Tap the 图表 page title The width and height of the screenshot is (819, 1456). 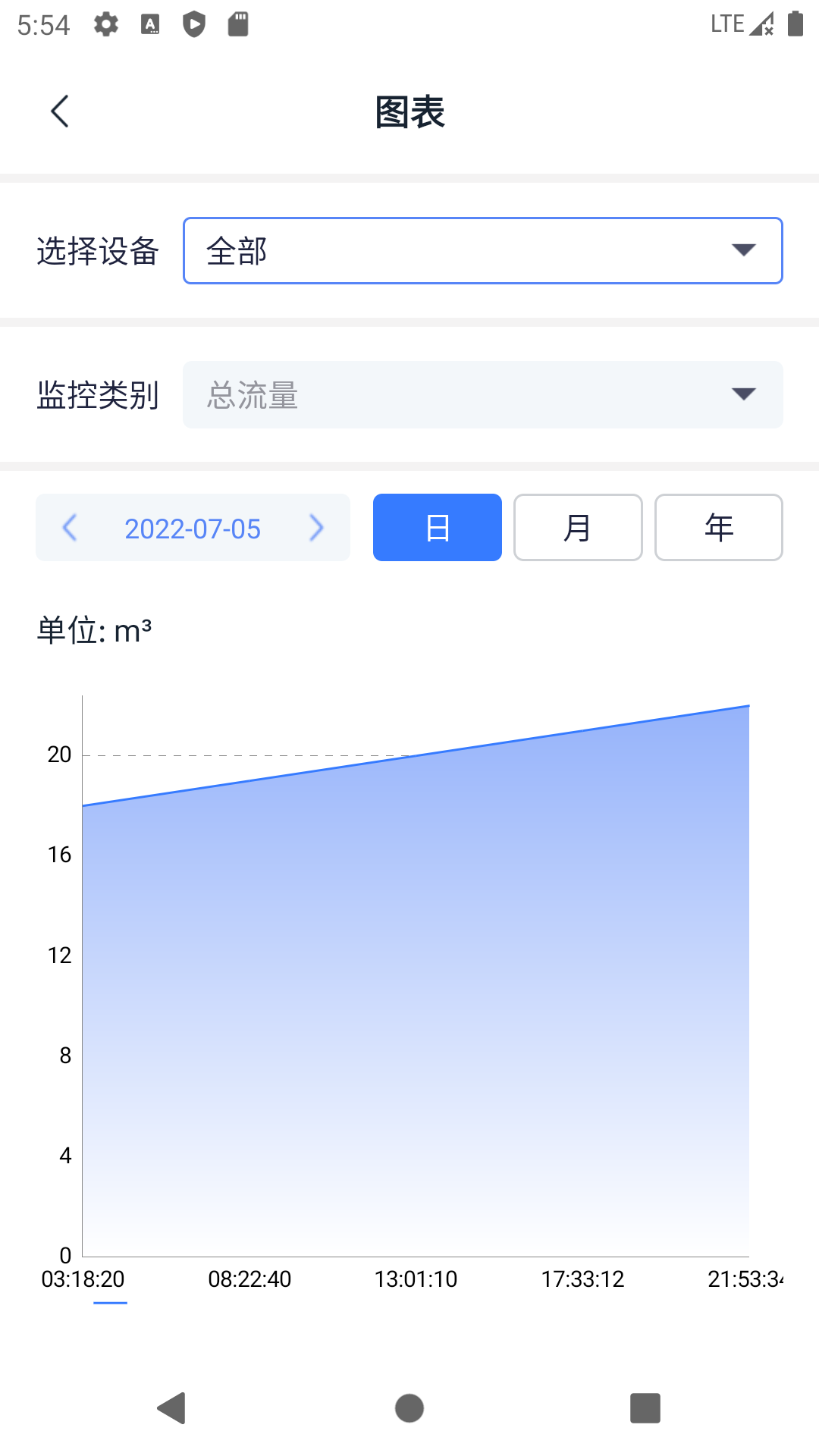pyautogui.click(x=409, y=112)
